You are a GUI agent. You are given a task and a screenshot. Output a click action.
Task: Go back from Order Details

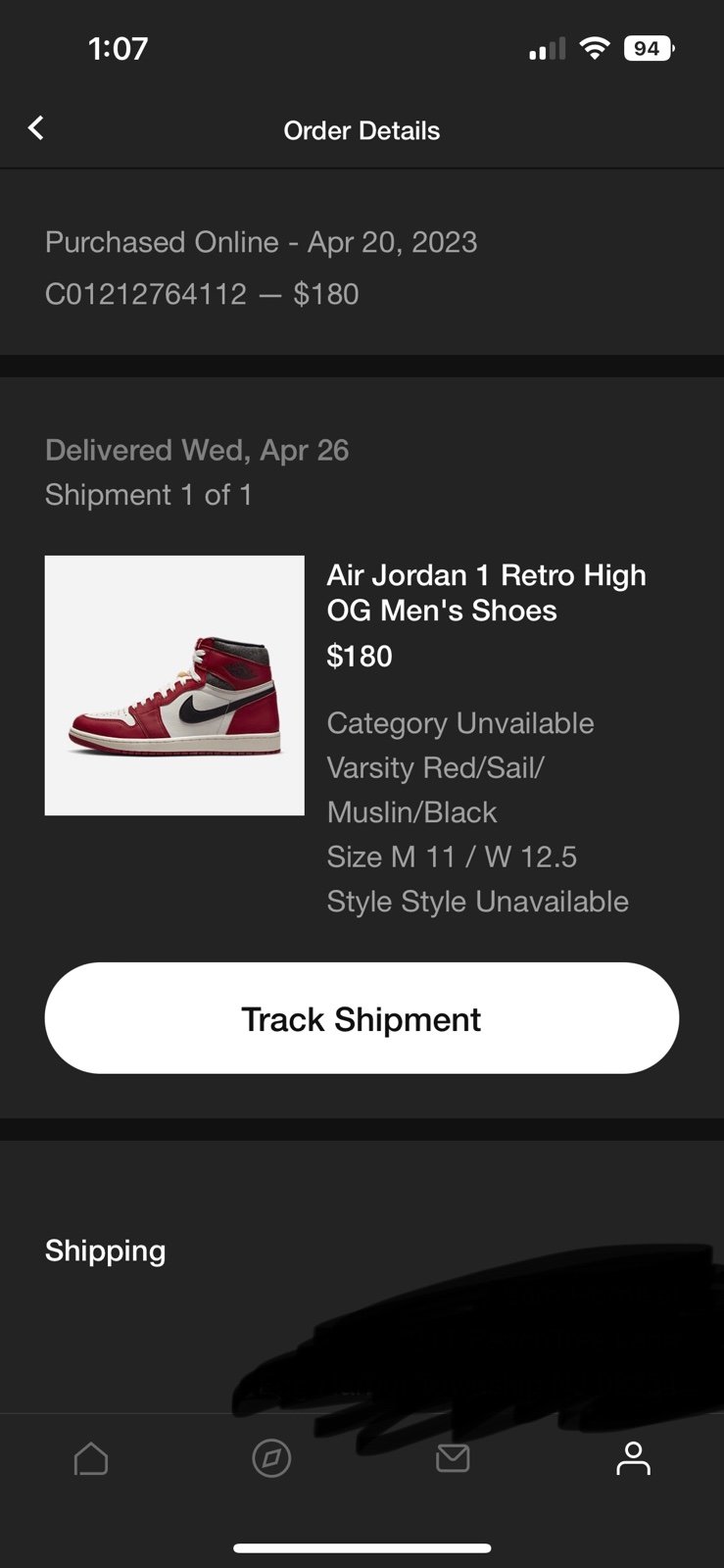pyautogui.click(x=36, y=128)
